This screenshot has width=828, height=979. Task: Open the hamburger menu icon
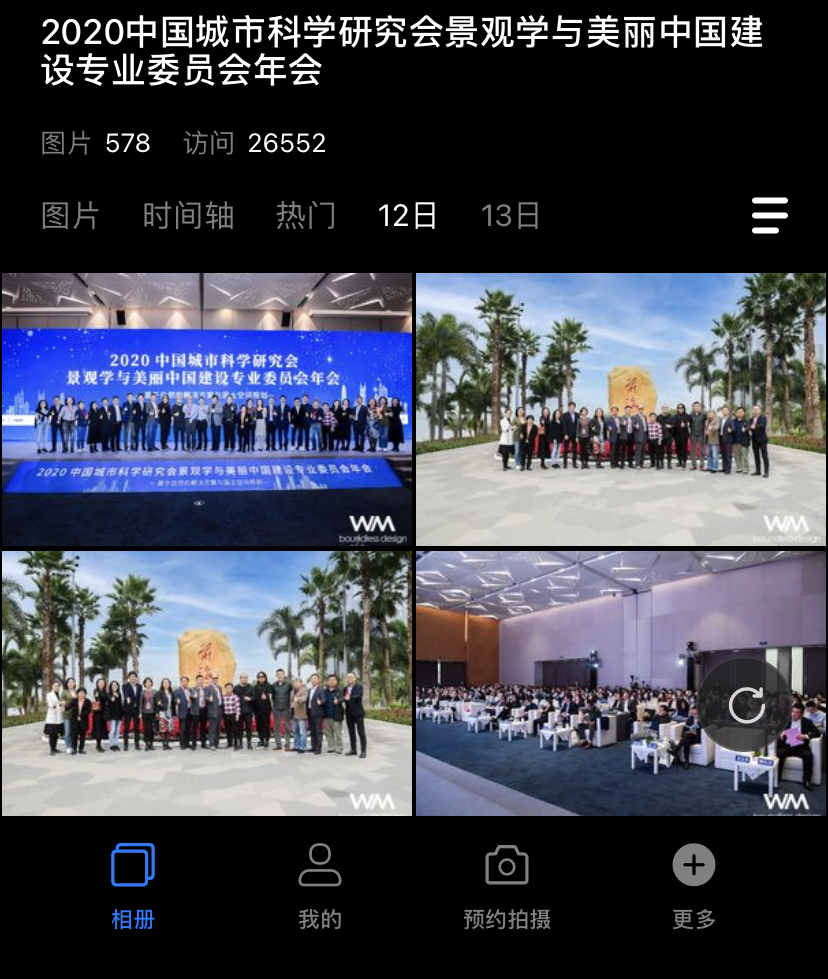[769, 215]
